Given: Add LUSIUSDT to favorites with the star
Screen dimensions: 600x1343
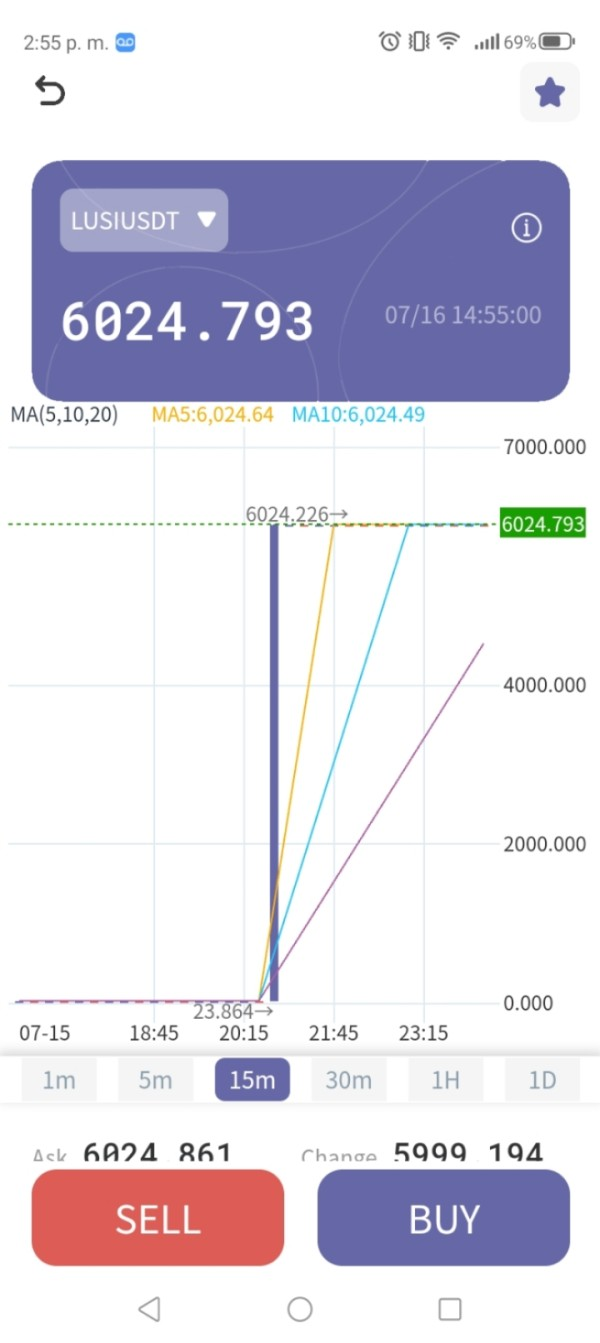Looking at the screenshot, I should [x=549, y=93].
